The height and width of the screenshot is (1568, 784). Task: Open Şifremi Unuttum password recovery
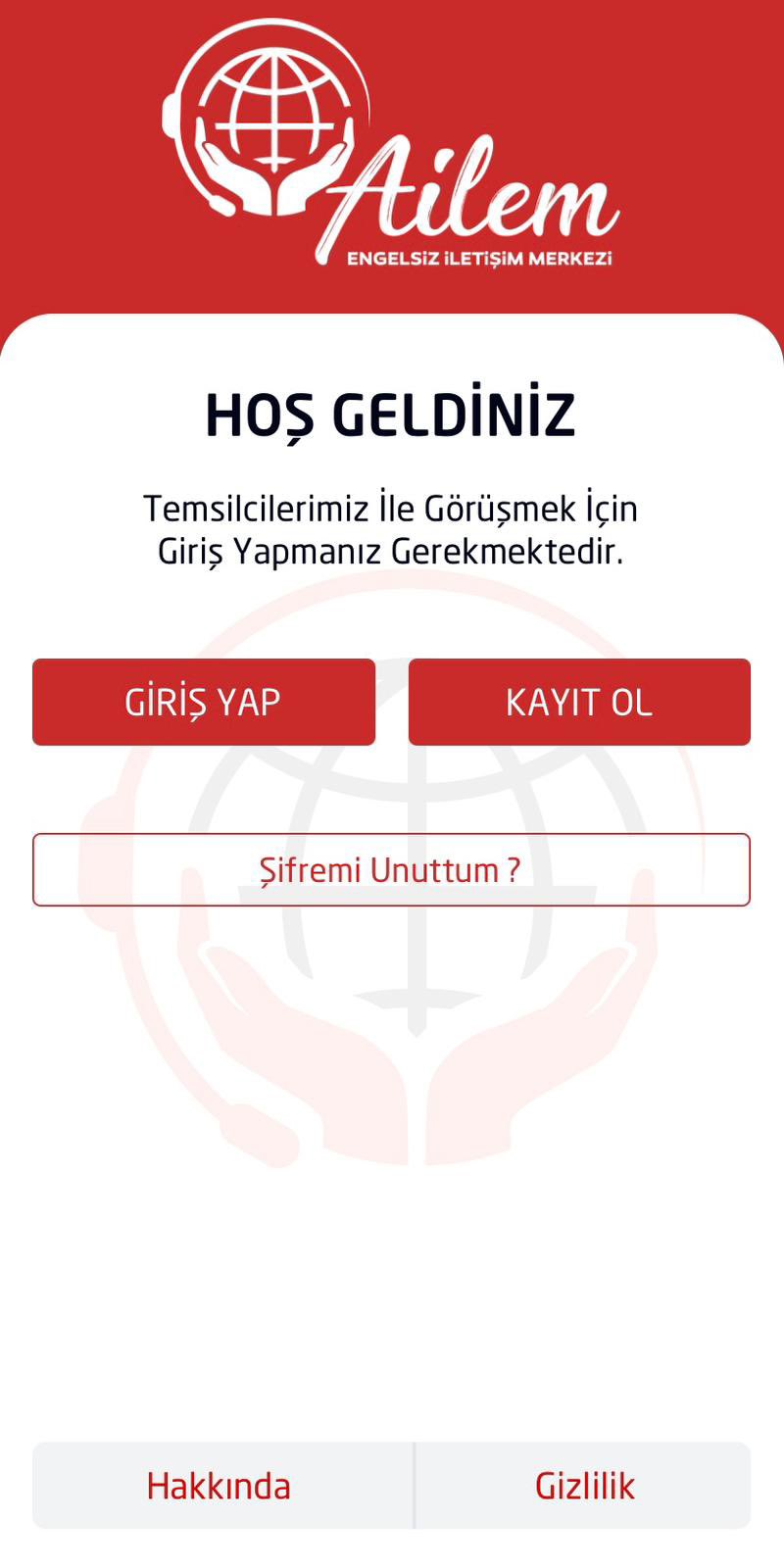point(391,869)
